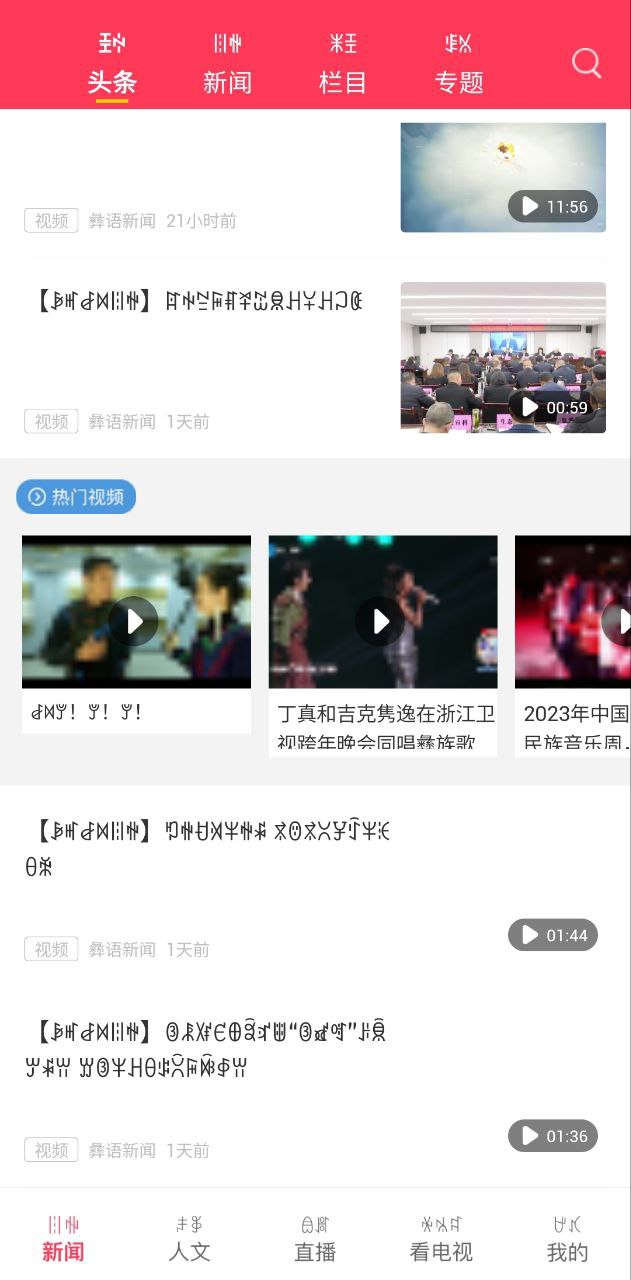Select the 头条 top tab
Viewport: 631px width, 1280px height.
[112, 66]
